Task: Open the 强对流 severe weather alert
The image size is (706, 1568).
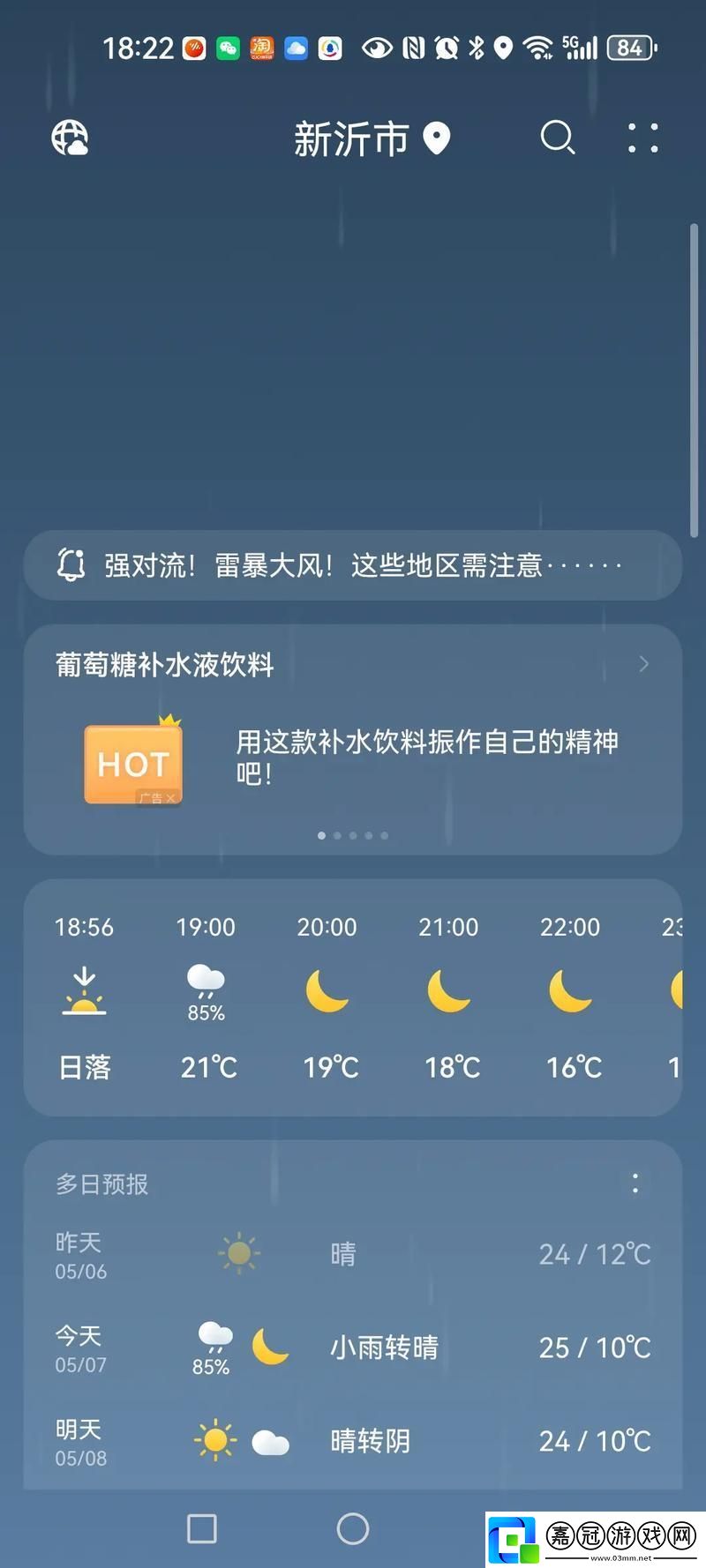Action: (x=353, y=565)
